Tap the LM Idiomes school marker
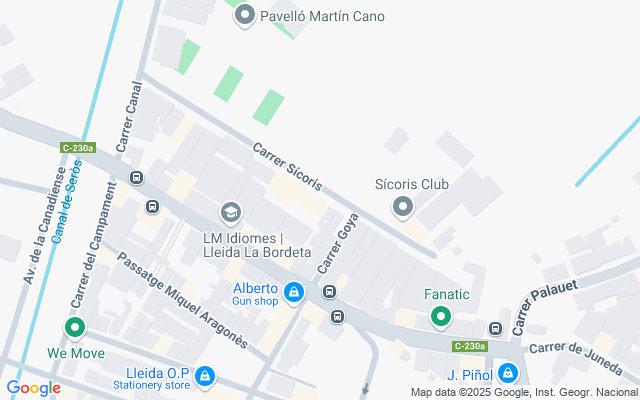 coord(231,213)
